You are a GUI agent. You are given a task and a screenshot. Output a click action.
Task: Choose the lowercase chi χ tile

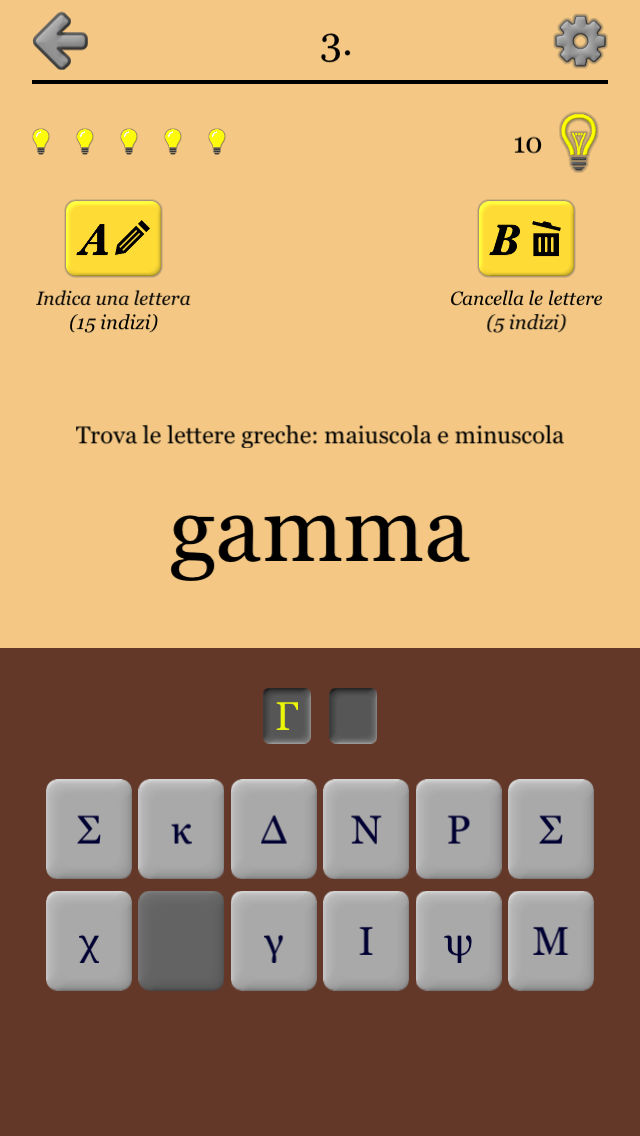coord(89,941)
